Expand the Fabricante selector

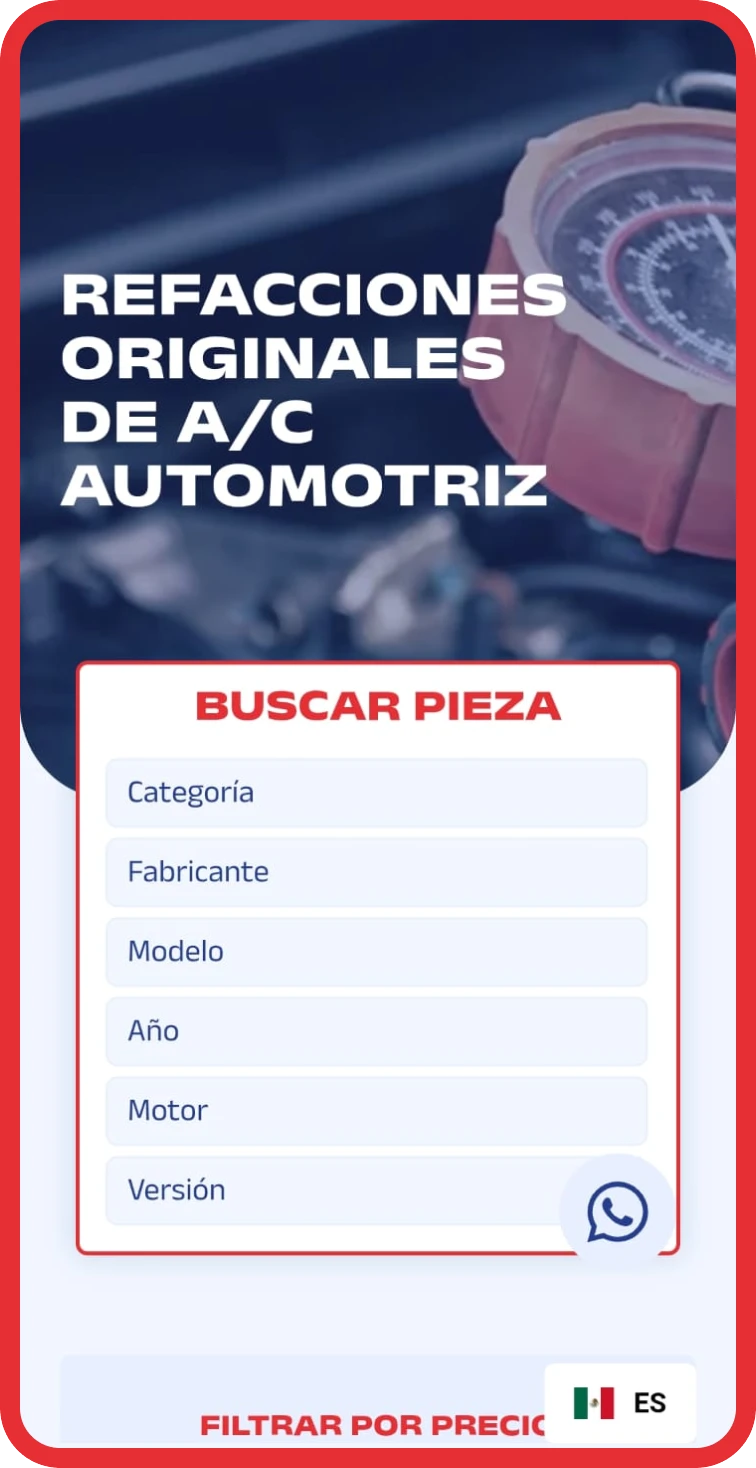point(376,872)
